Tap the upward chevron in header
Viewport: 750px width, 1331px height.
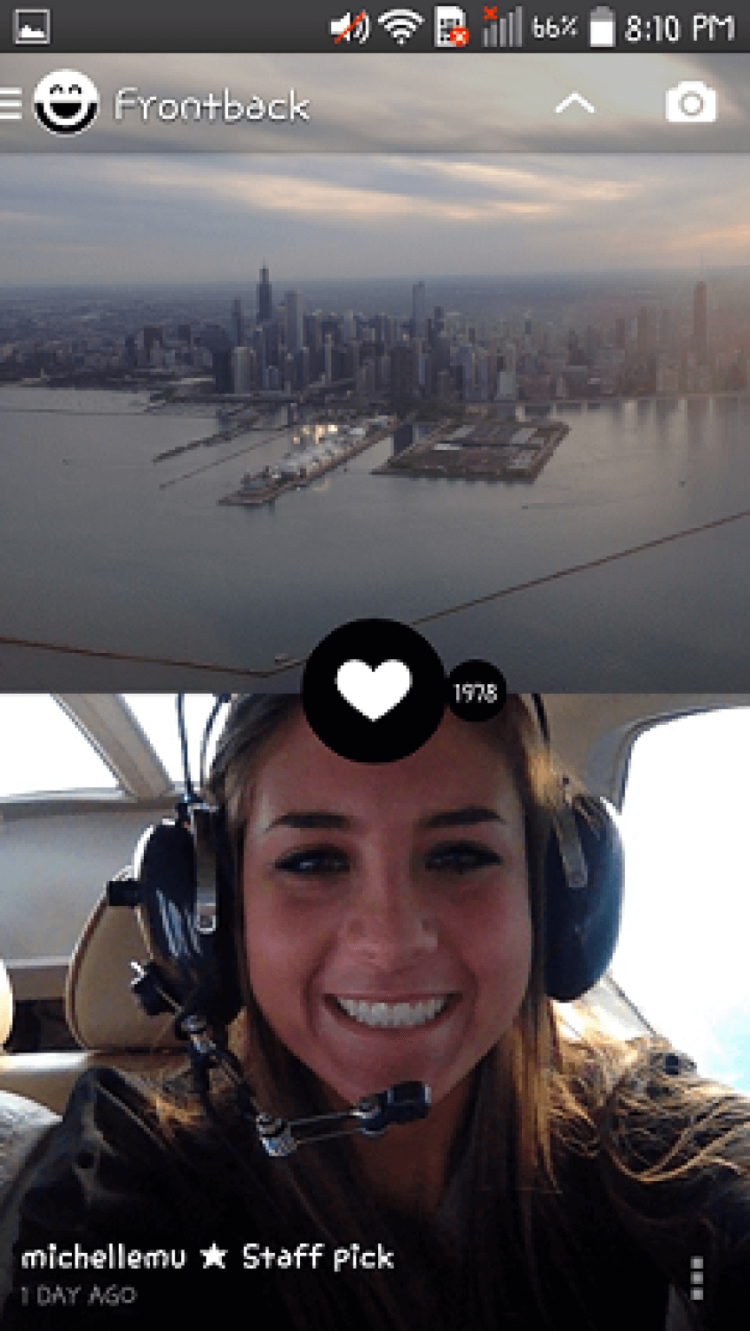click(x=575, y=104)
